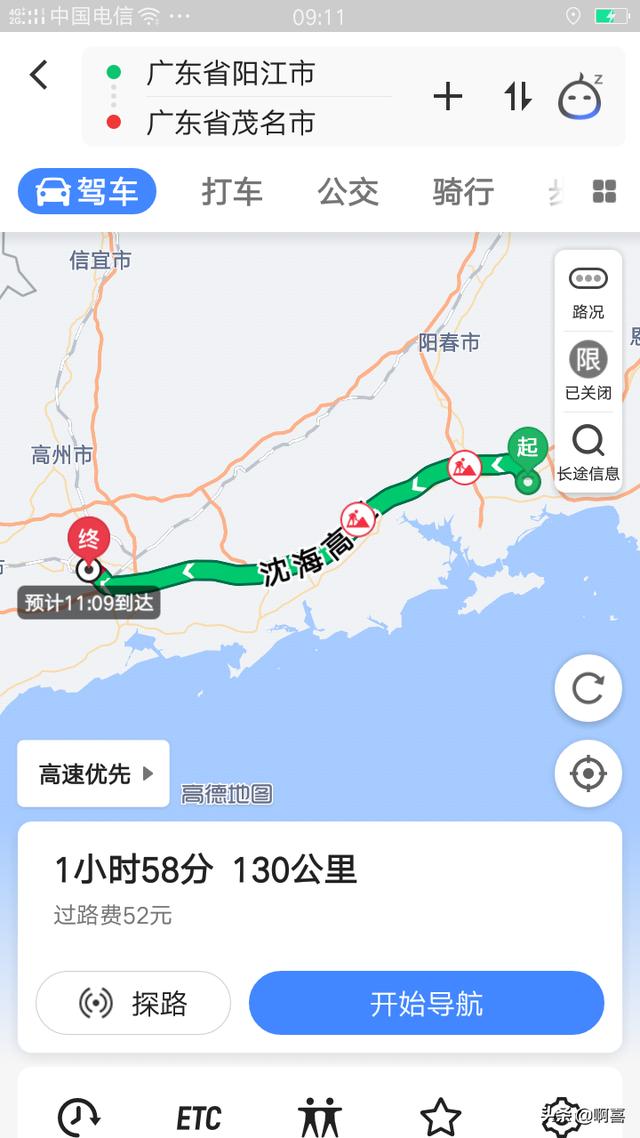
Task: Open the ETC option
Action: coord(199,1118)
